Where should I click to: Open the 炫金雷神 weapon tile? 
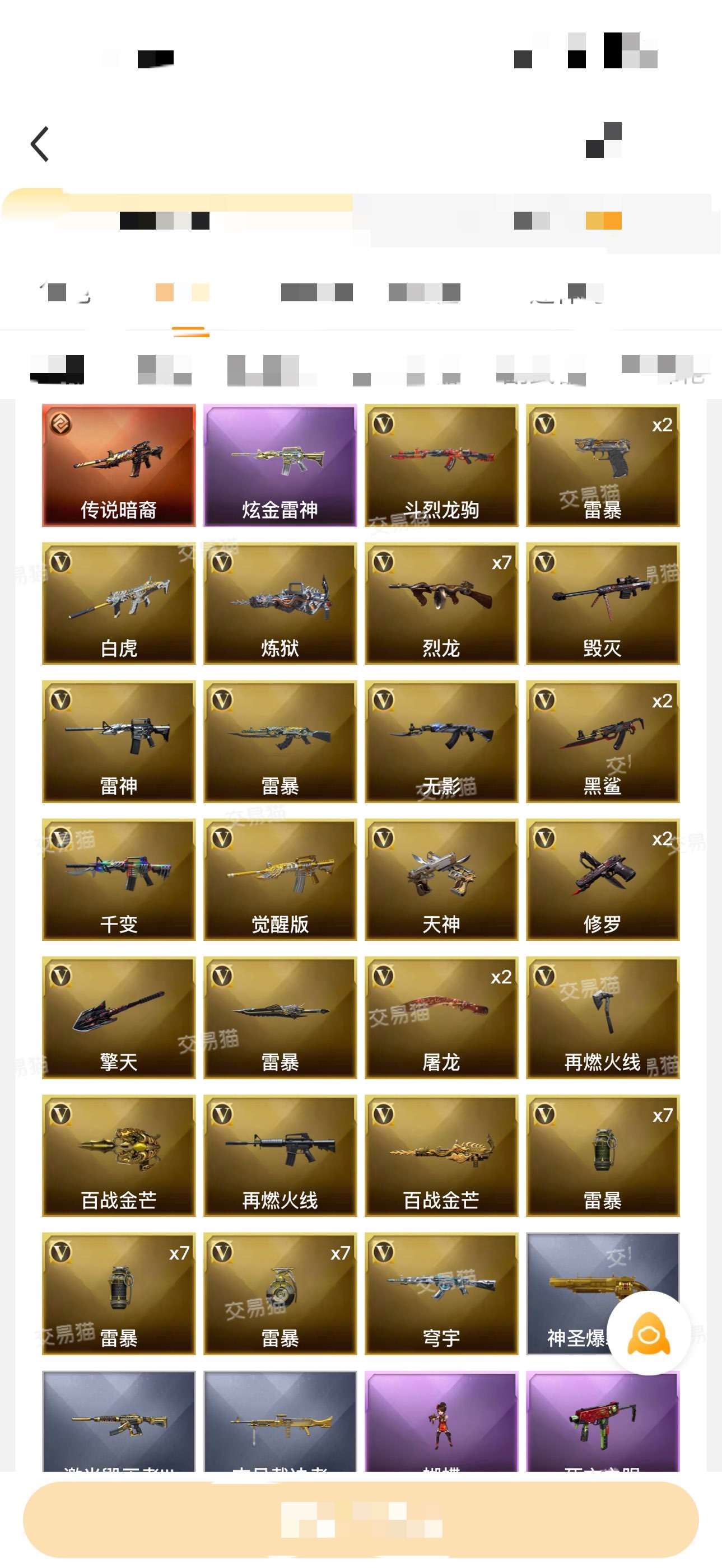coord(280,465)
